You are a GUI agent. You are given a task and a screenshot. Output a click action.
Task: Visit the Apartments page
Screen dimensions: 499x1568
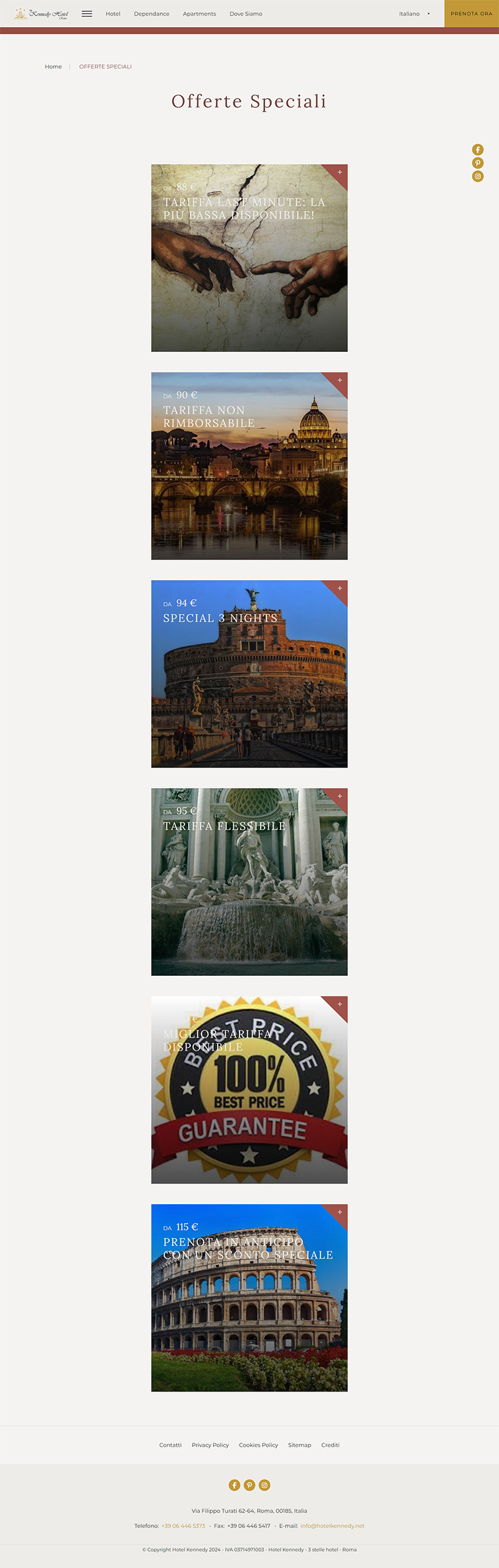pos(200,14)
